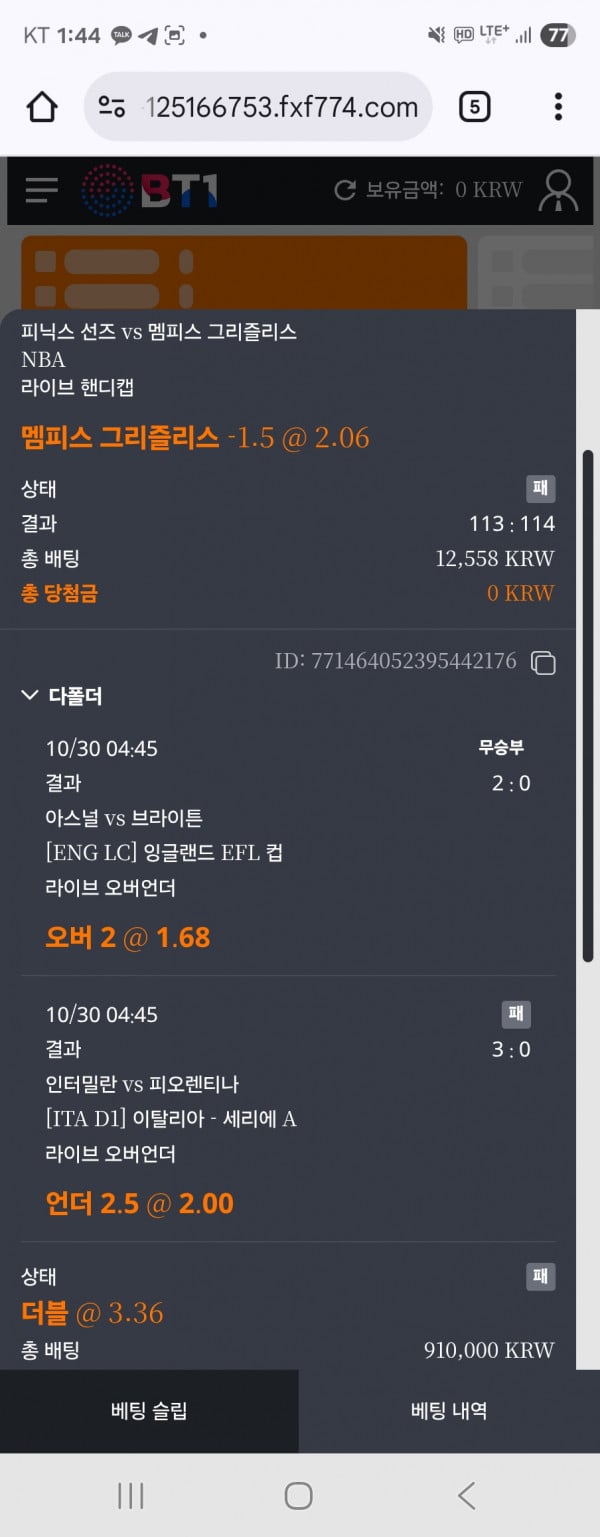Open the user profile icon
Image resolution: width=600 pixels, height=1537 pixels.
558,190
